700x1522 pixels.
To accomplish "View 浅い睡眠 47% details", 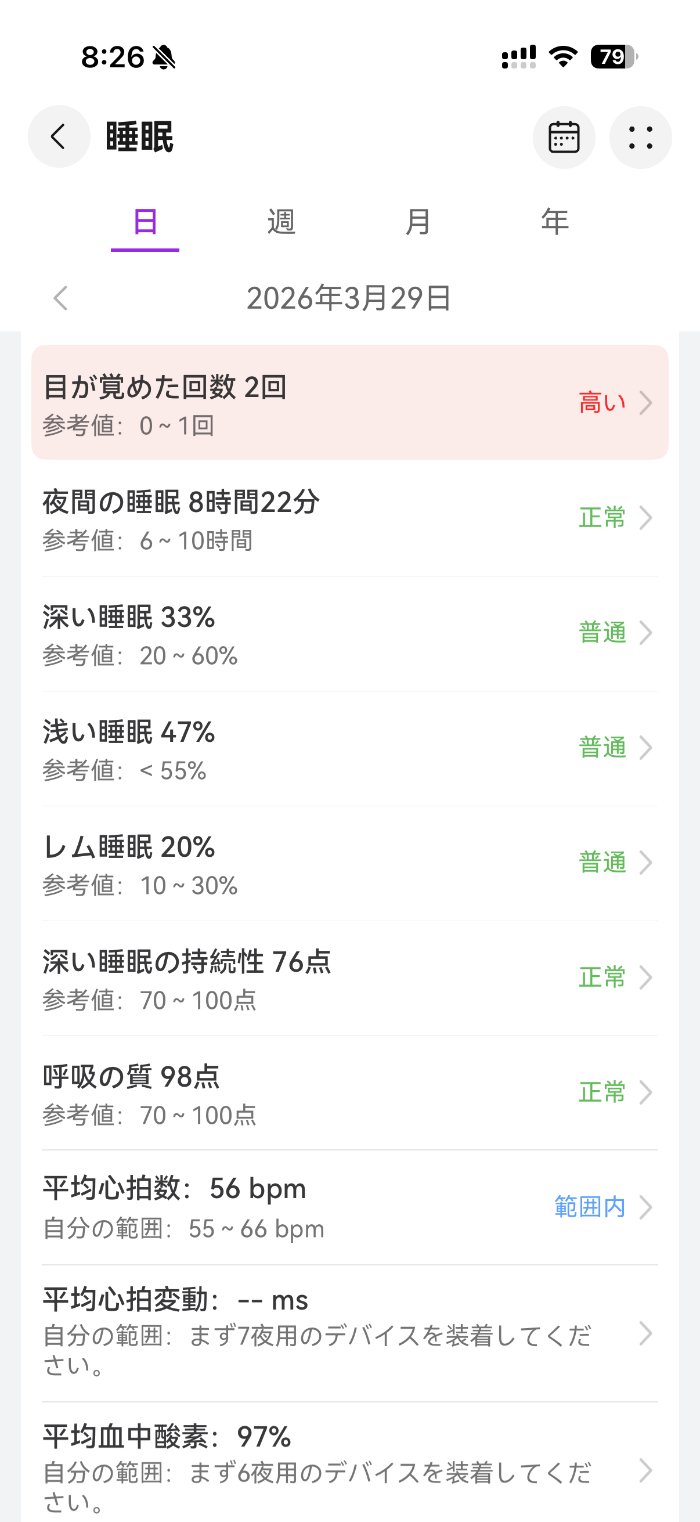I will point(350,748).
